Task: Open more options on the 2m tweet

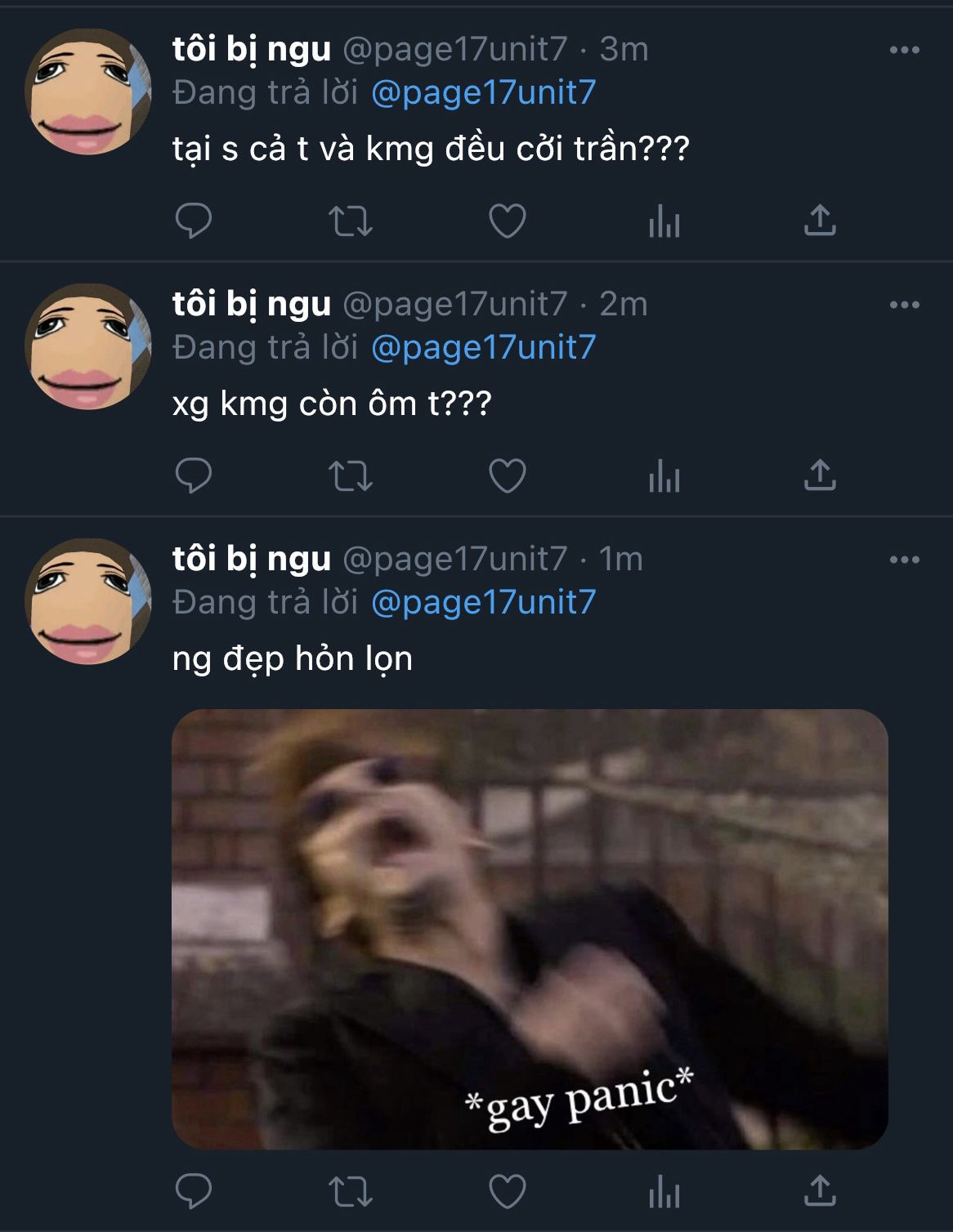Action: click(x=904, y=305)
